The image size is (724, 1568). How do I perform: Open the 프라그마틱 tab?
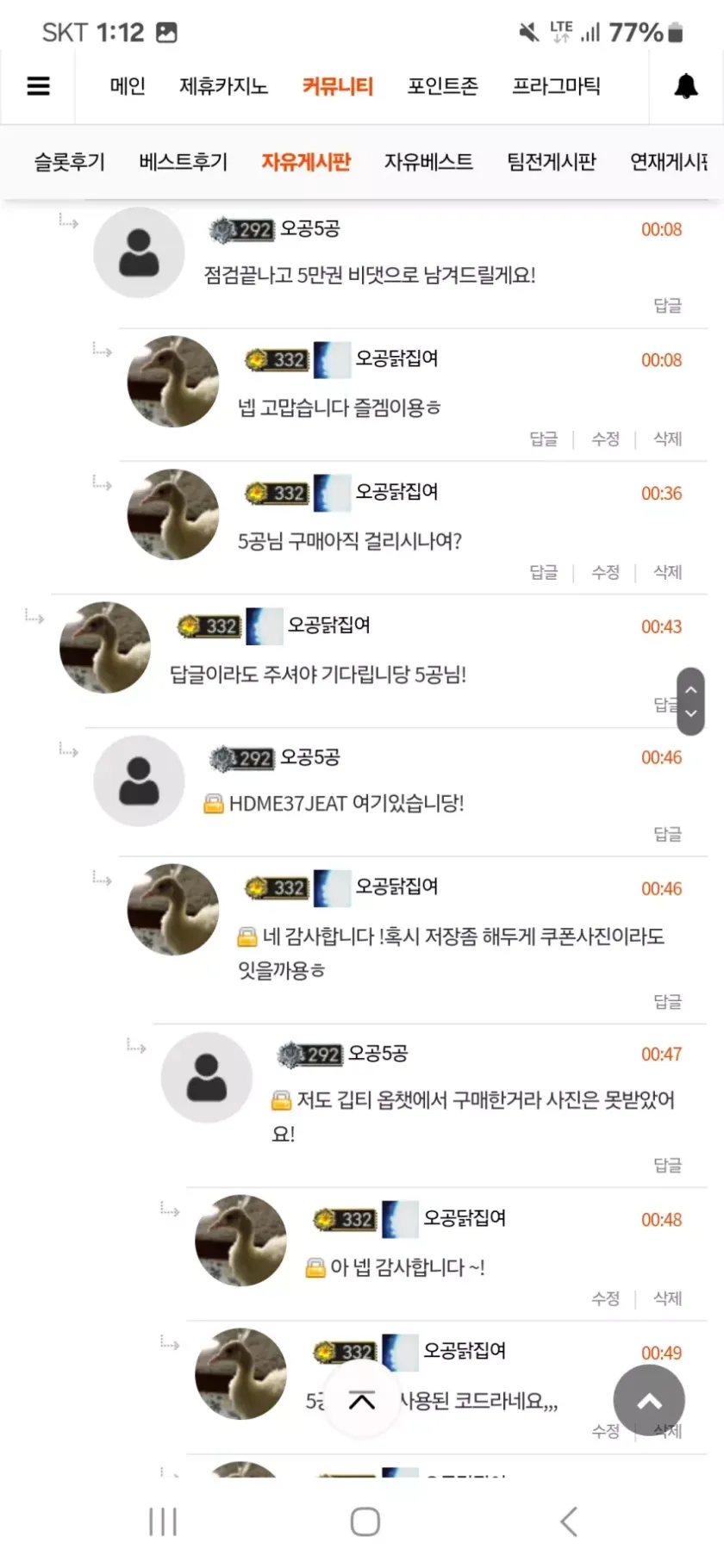[556, 86]
